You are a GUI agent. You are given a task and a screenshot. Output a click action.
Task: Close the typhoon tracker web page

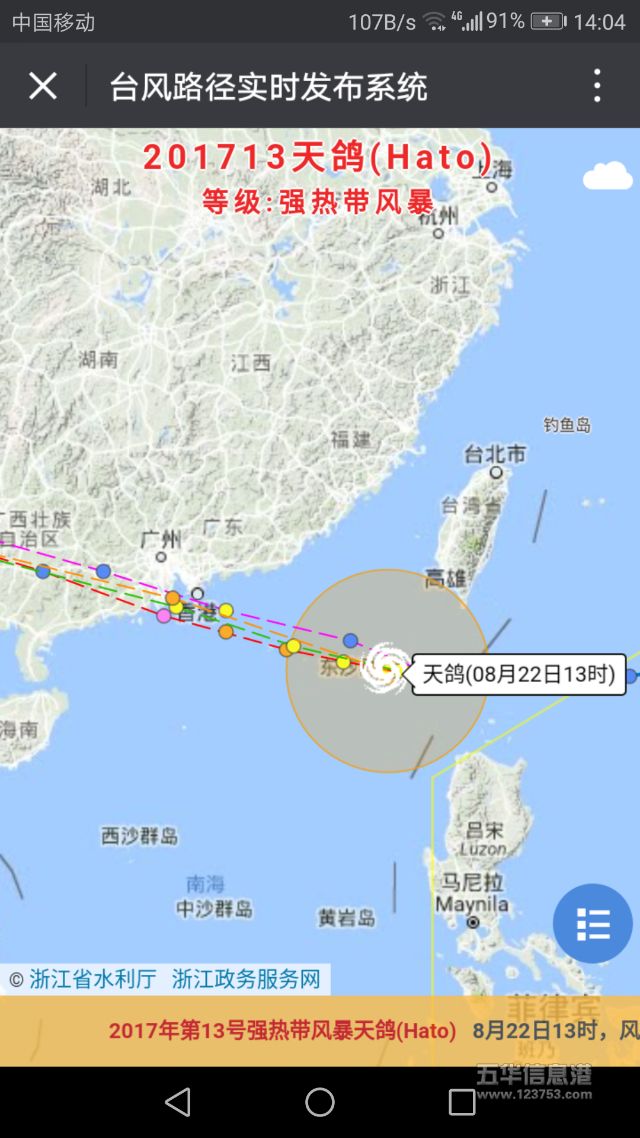click(43, 86)
